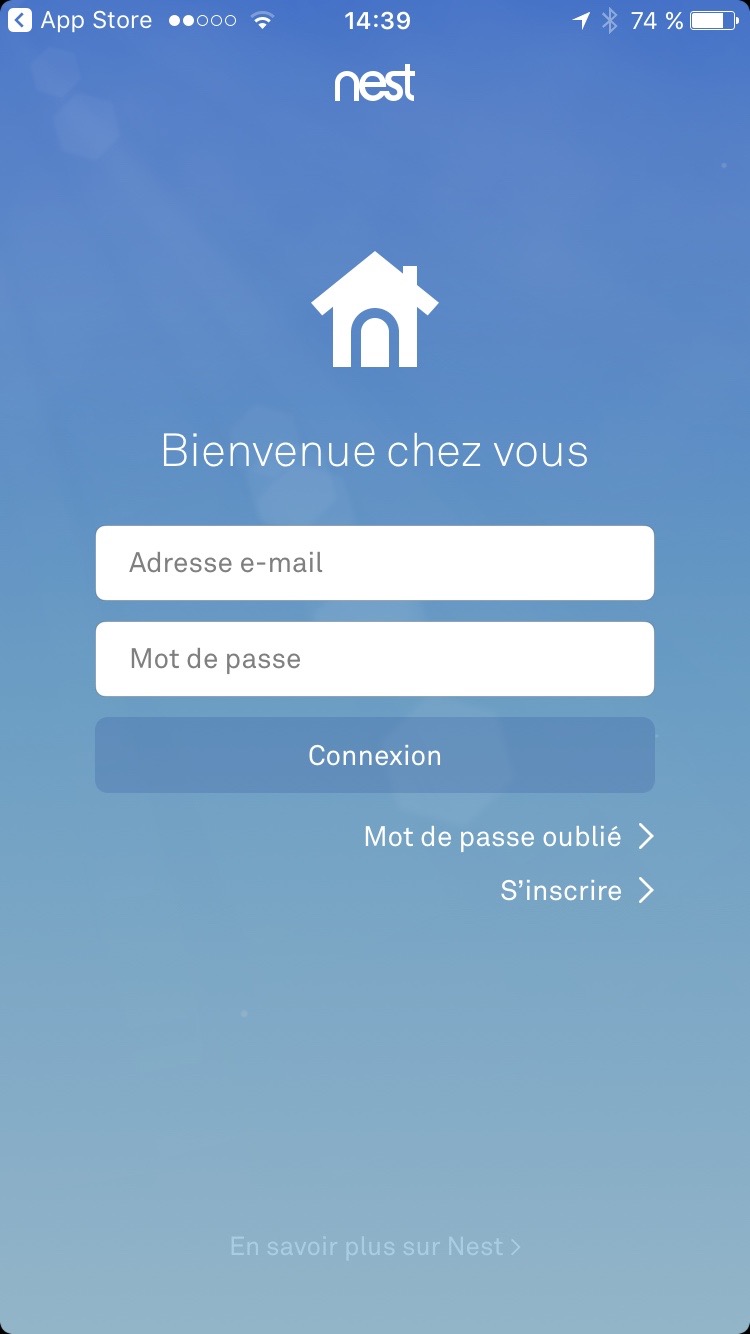Screen dimensions: 750x1334
Task: Tap the Adresse e-mail field
Action: [x=374, y=563]
